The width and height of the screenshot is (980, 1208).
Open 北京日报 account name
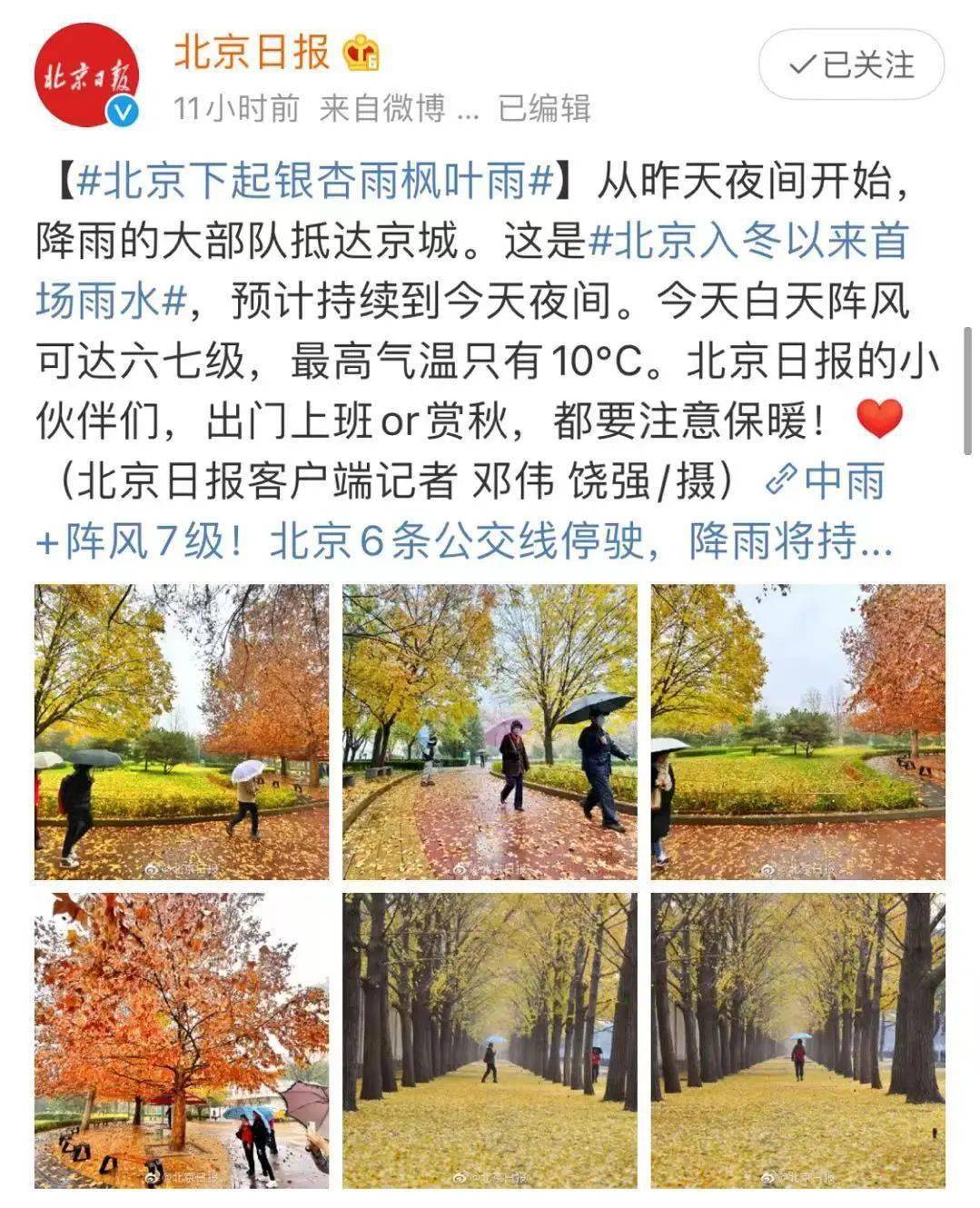pyautogui.click(x=252, y=52)
